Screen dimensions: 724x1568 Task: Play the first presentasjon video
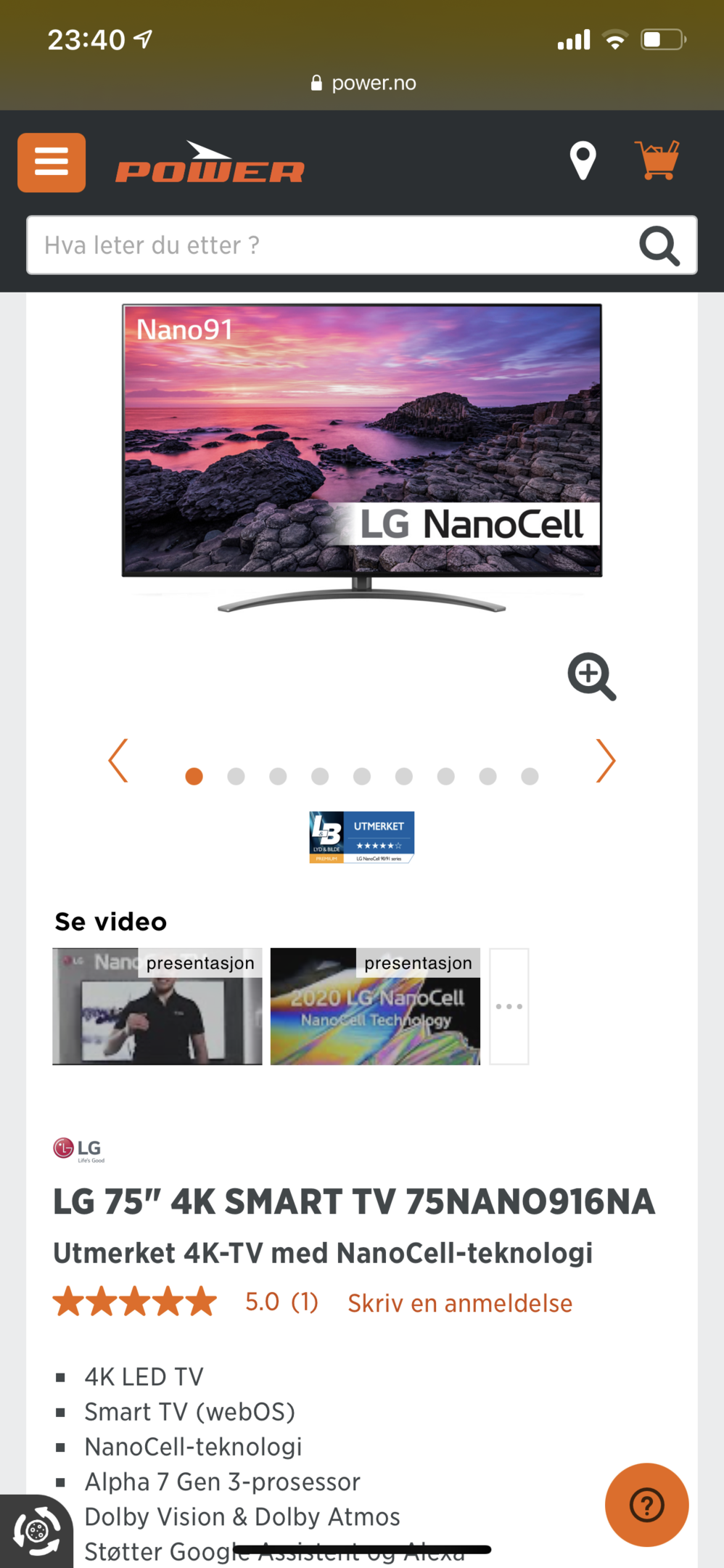coord(157,1006)
